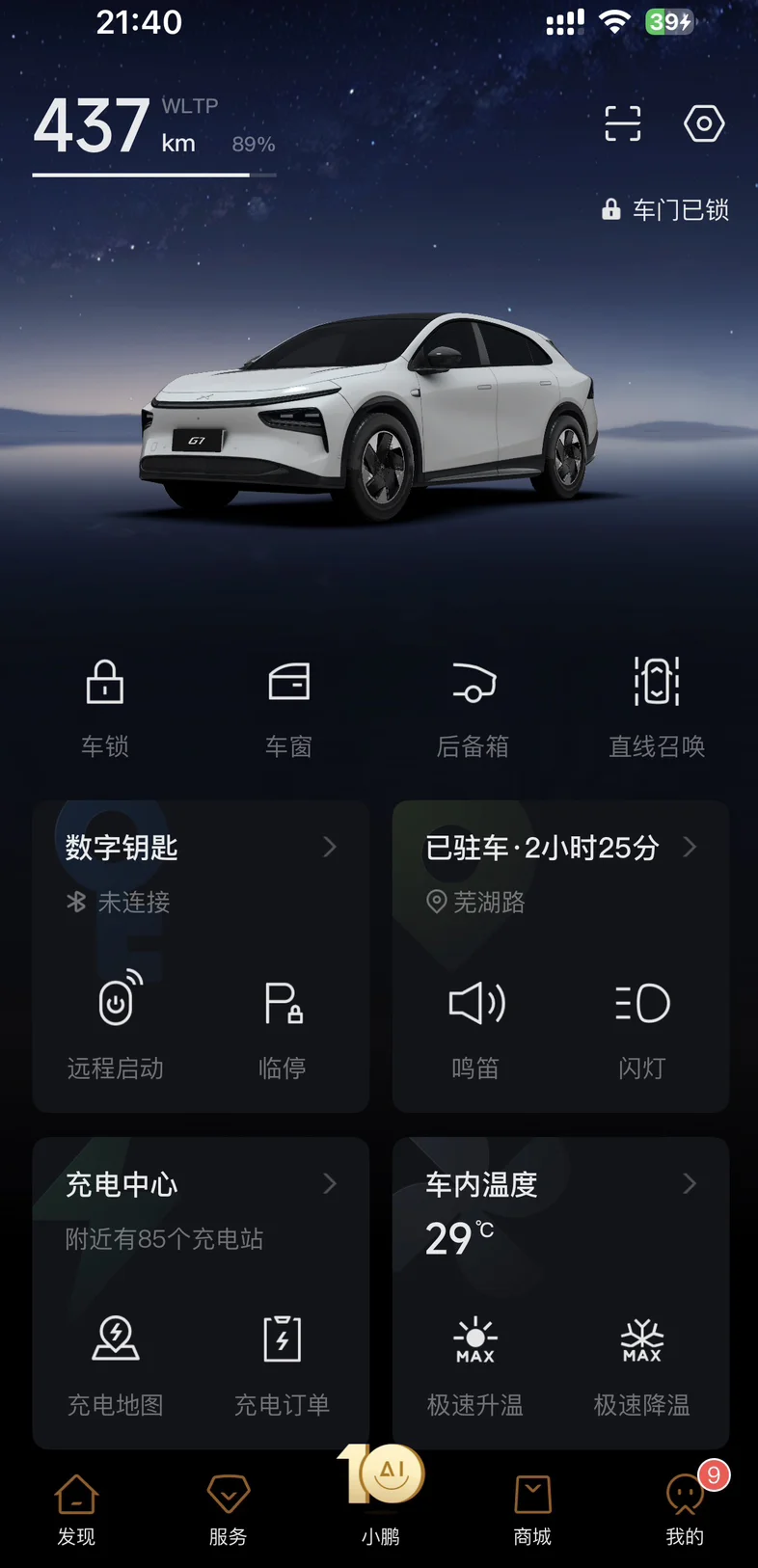Open the 充电中心 charging center
The width and height of the screenshot is (758, 1568).
click(202, 1184)
